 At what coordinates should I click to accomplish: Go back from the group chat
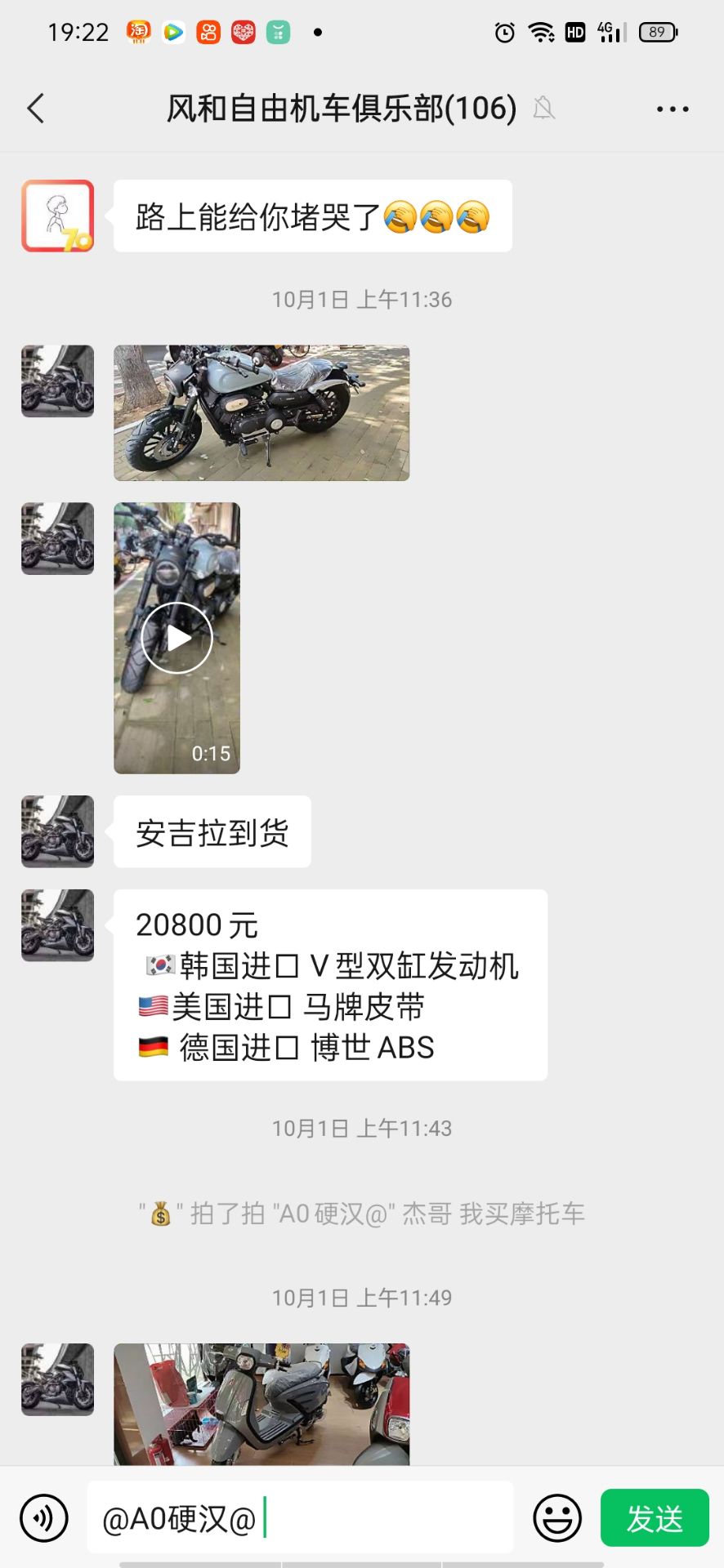coord(36,109)
